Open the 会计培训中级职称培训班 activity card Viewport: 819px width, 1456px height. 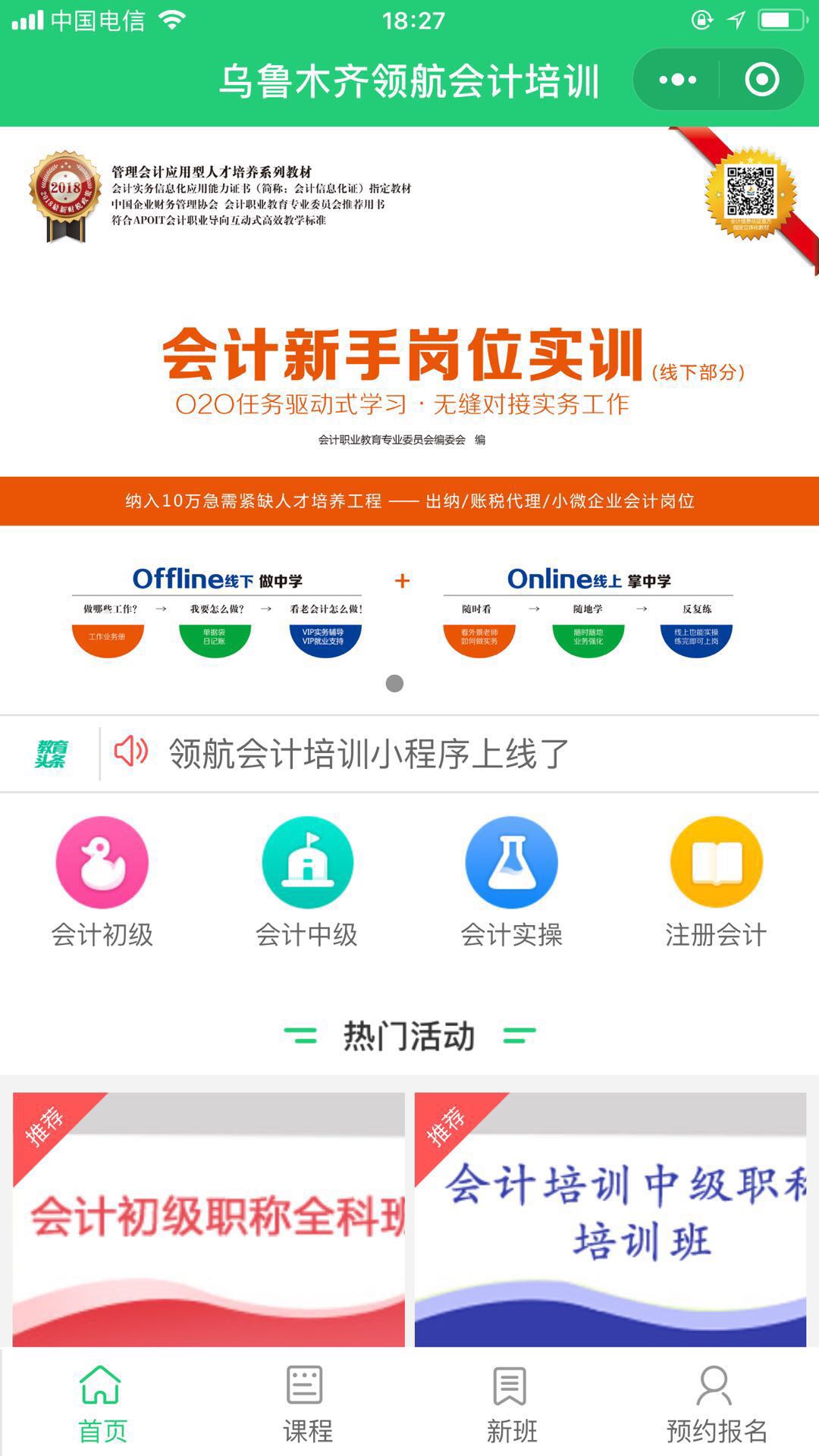click(x=614, y=1213)
